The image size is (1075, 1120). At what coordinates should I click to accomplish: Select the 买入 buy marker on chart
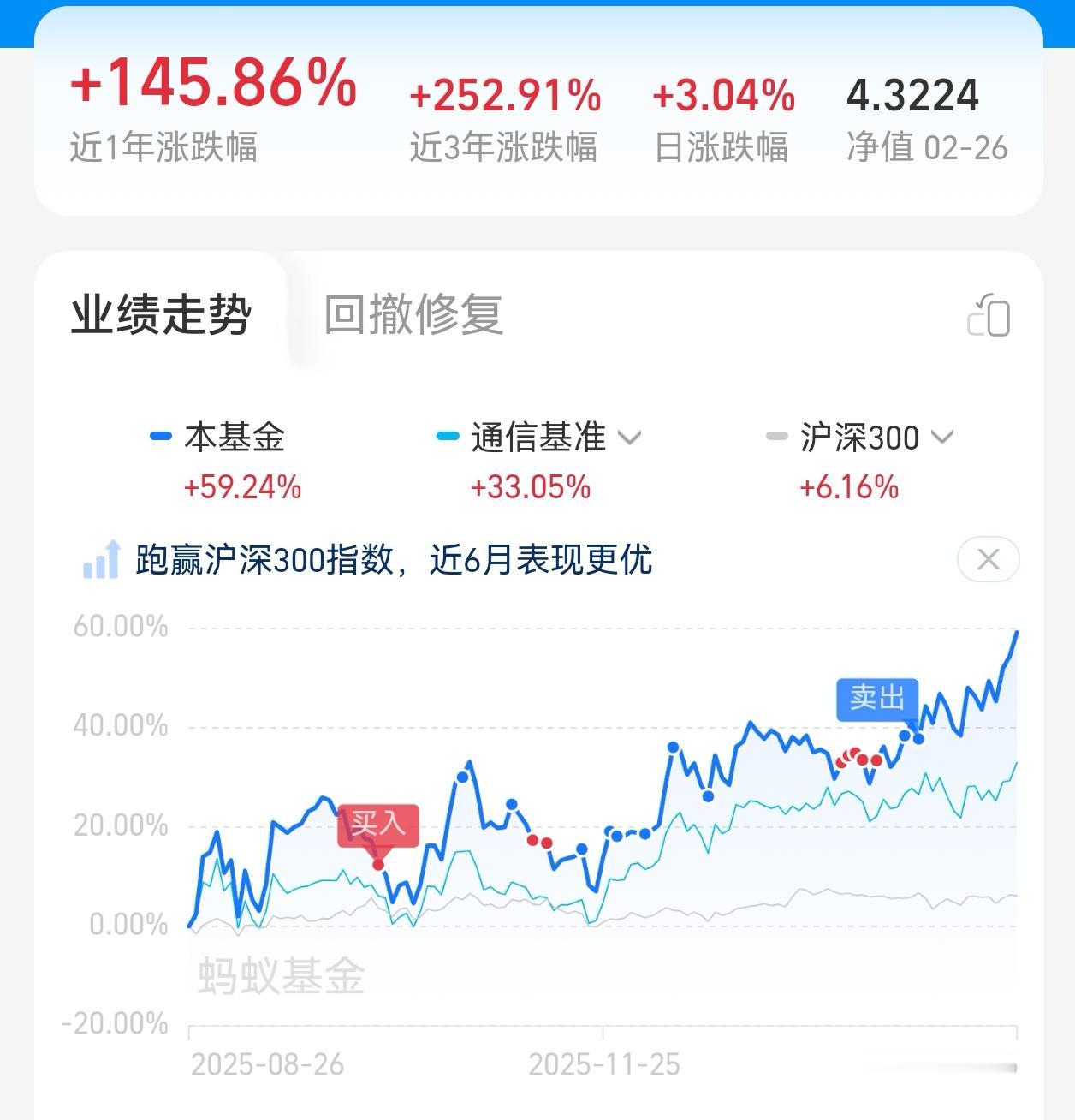tap(379, 825)
